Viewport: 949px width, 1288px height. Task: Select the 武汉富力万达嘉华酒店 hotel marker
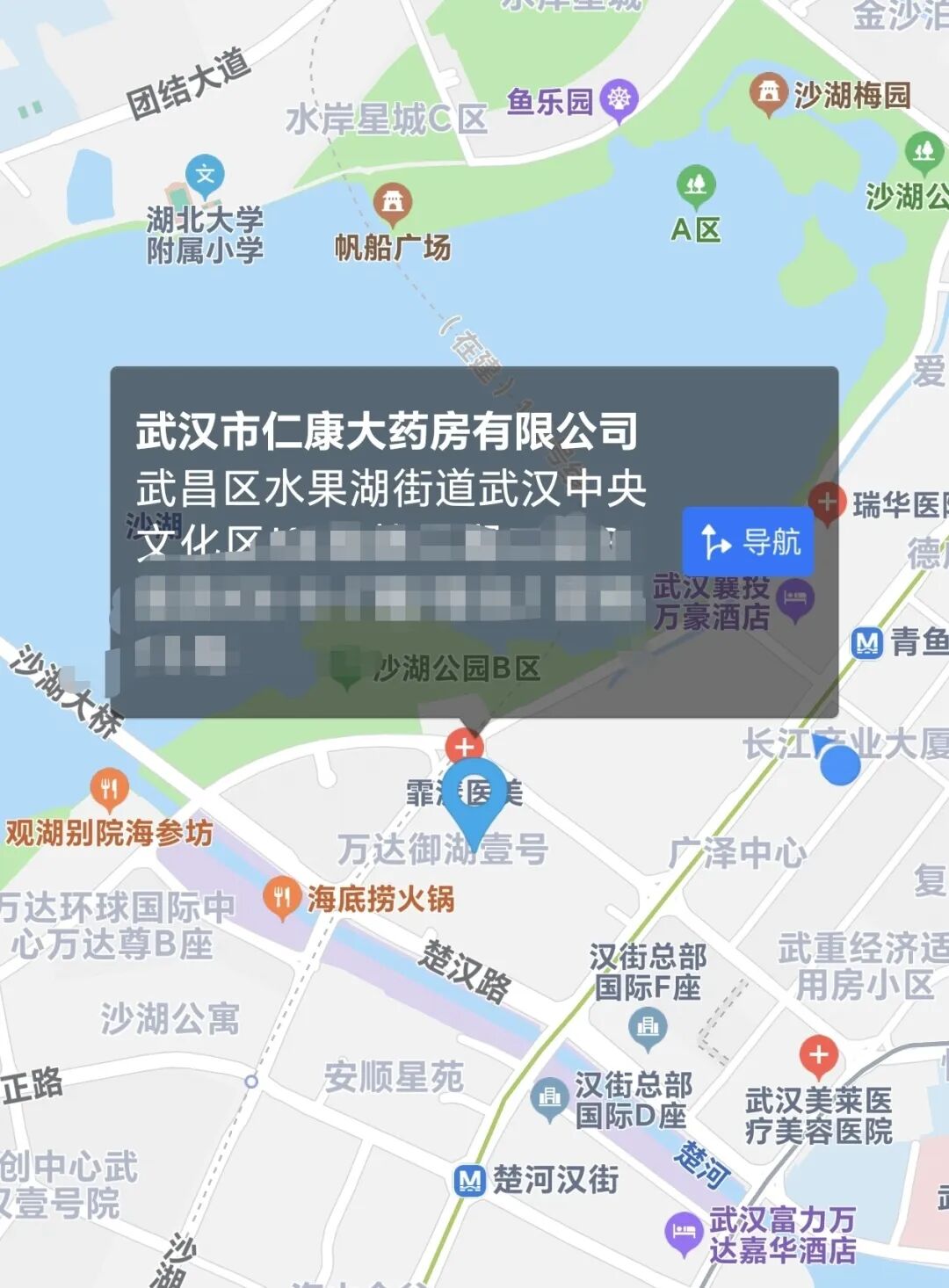682,1231
